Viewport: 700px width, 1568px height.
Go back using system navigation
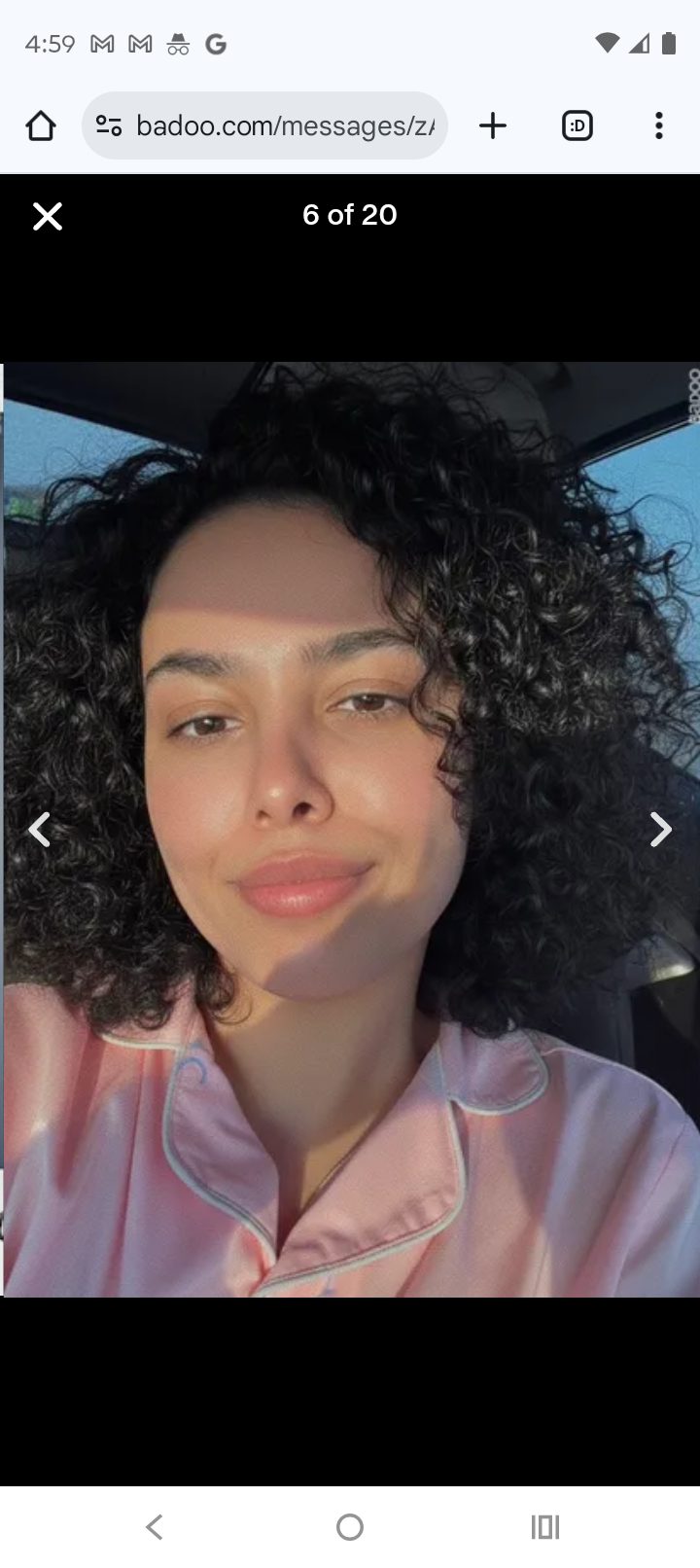pyautogui.click(x=154, y=1526)
